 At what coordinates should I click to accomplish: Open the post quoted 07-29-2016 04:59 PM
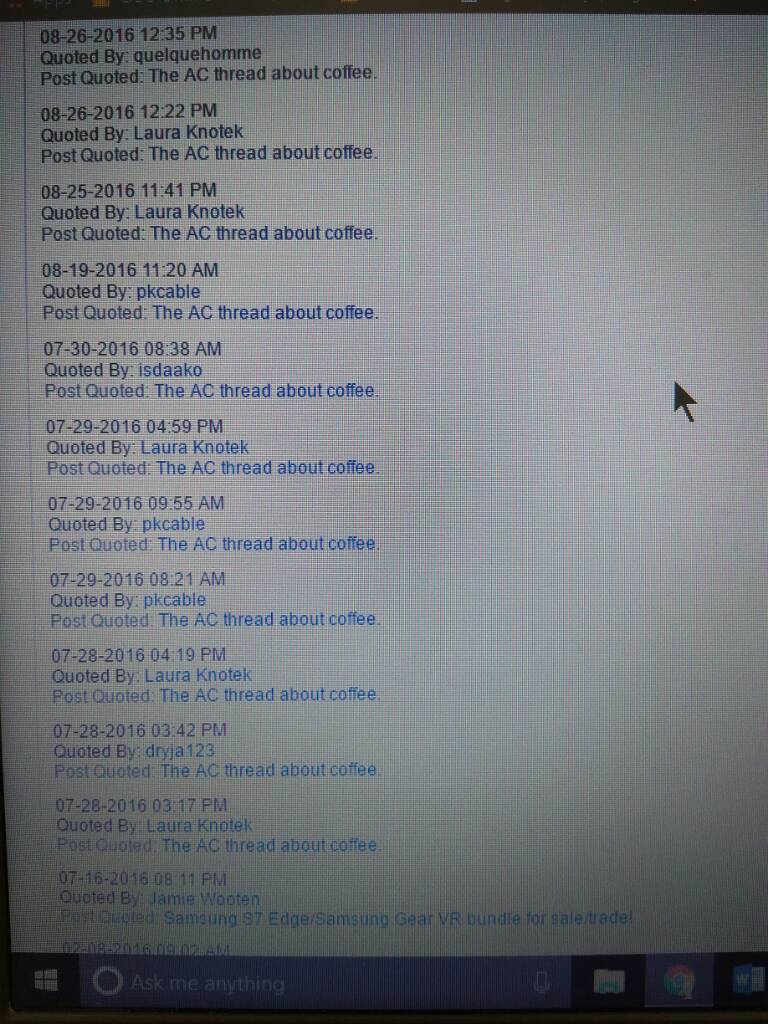(x=268, y=467)
